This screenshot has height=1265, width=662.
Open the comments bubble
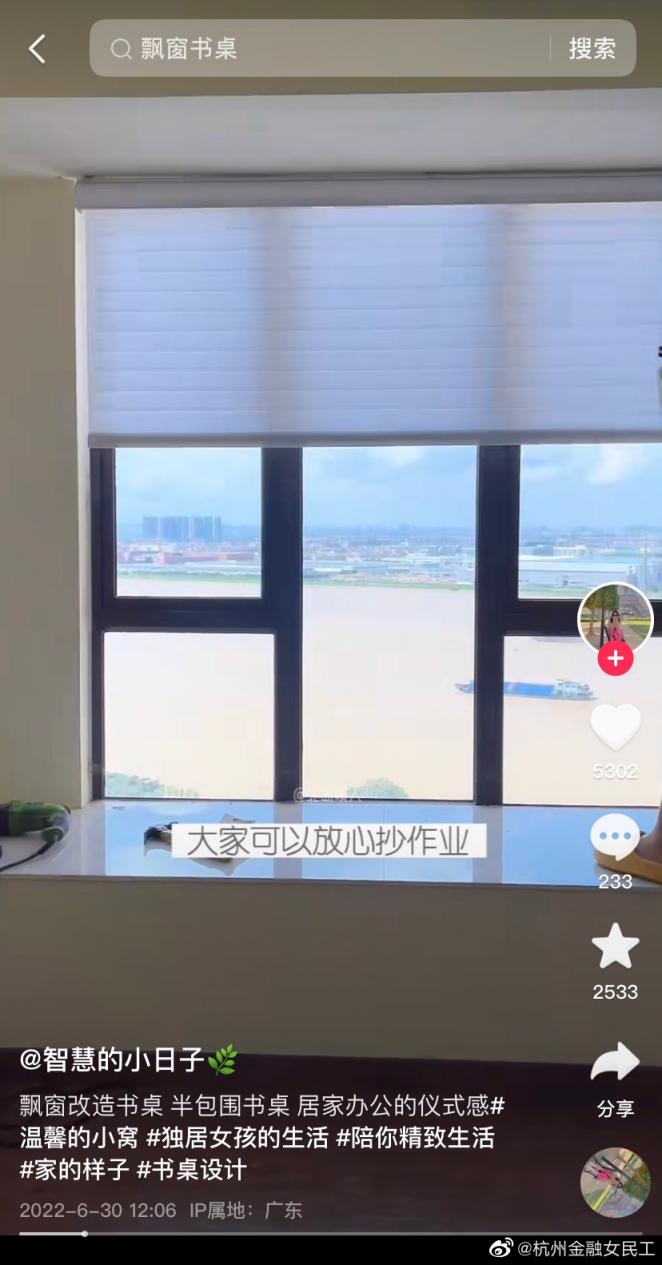click(x=615, y=837)
